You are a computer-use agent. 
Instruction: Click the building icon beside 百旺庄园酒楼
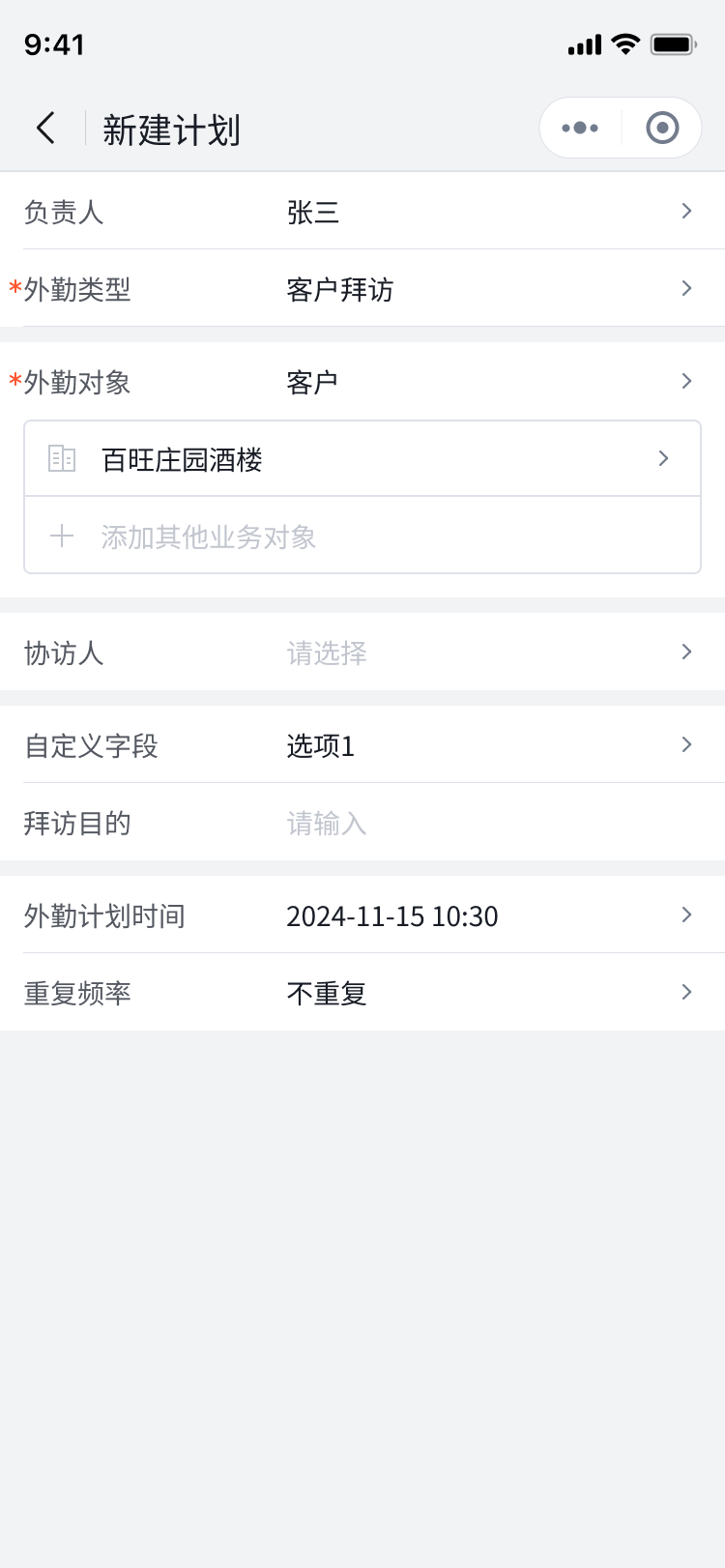pos(61,458)
